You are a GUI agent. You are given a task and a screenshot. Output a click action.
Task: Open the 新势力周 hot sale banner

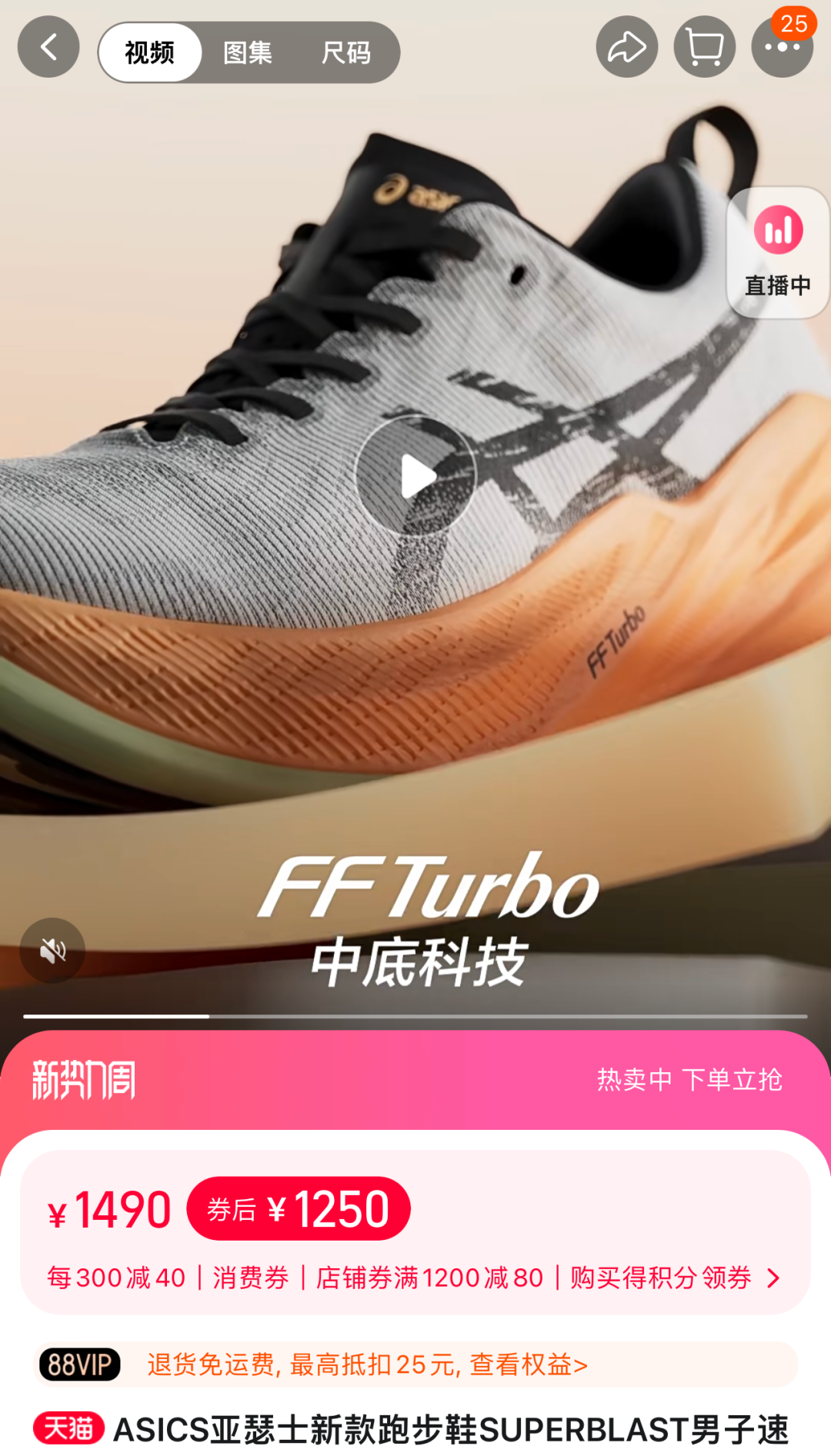[x=415, y=1079]
